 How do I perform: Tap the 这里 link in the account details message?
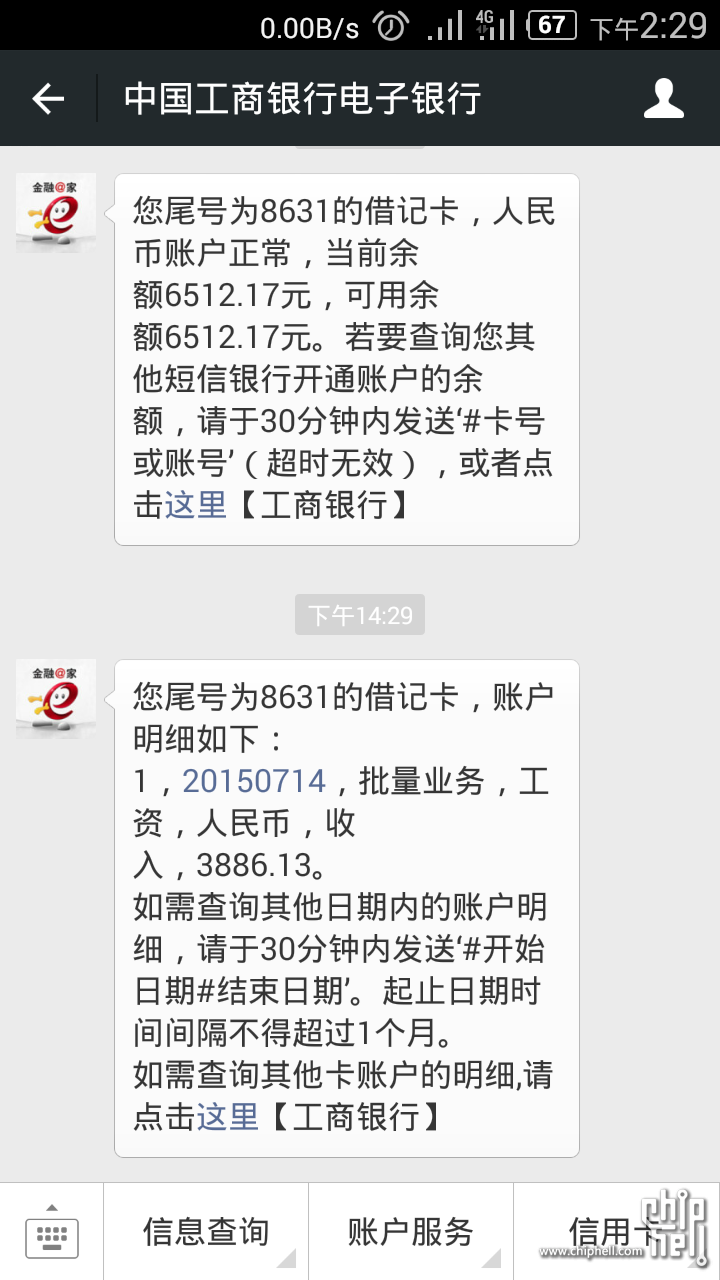tap(228, 1116)
